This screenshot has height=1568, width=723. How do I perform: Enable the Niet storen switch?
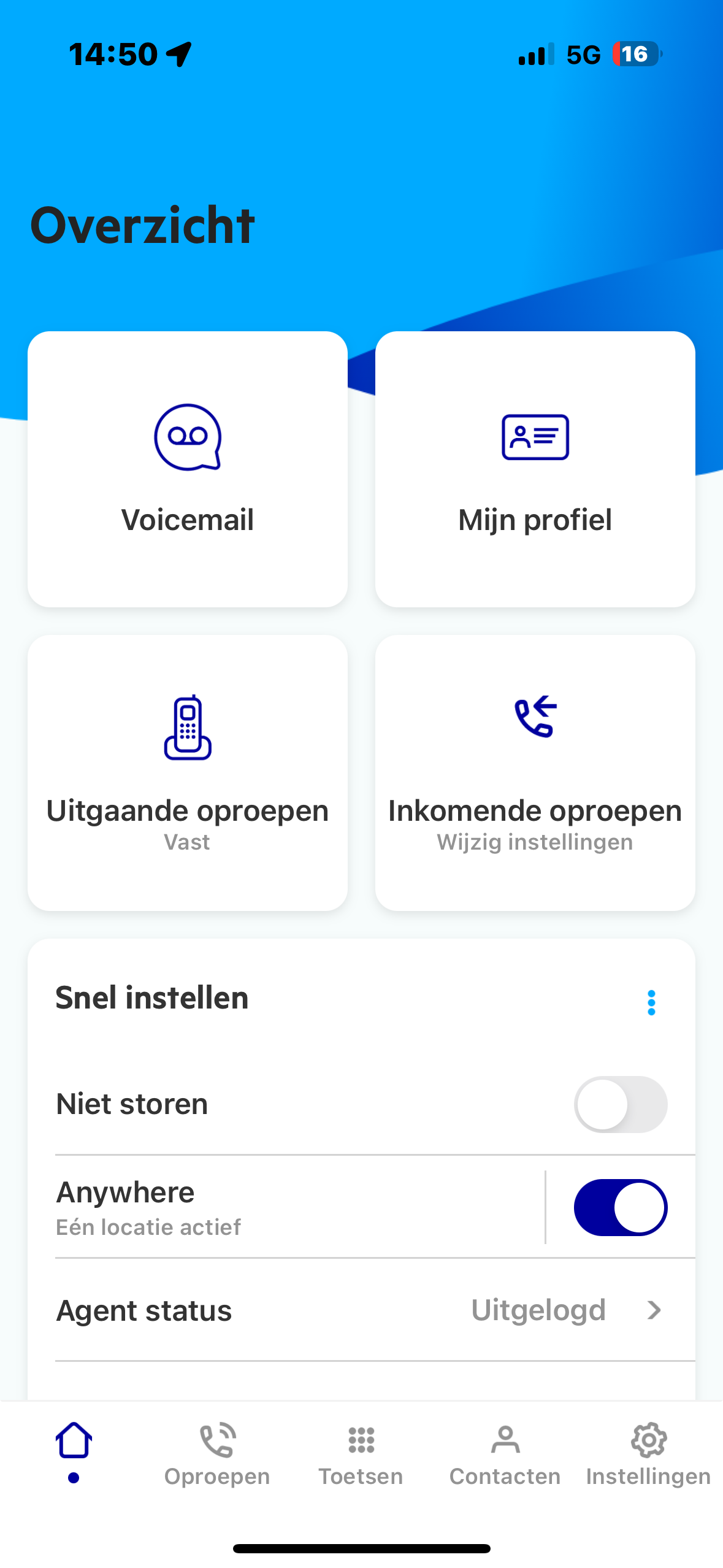(621, 1104)
